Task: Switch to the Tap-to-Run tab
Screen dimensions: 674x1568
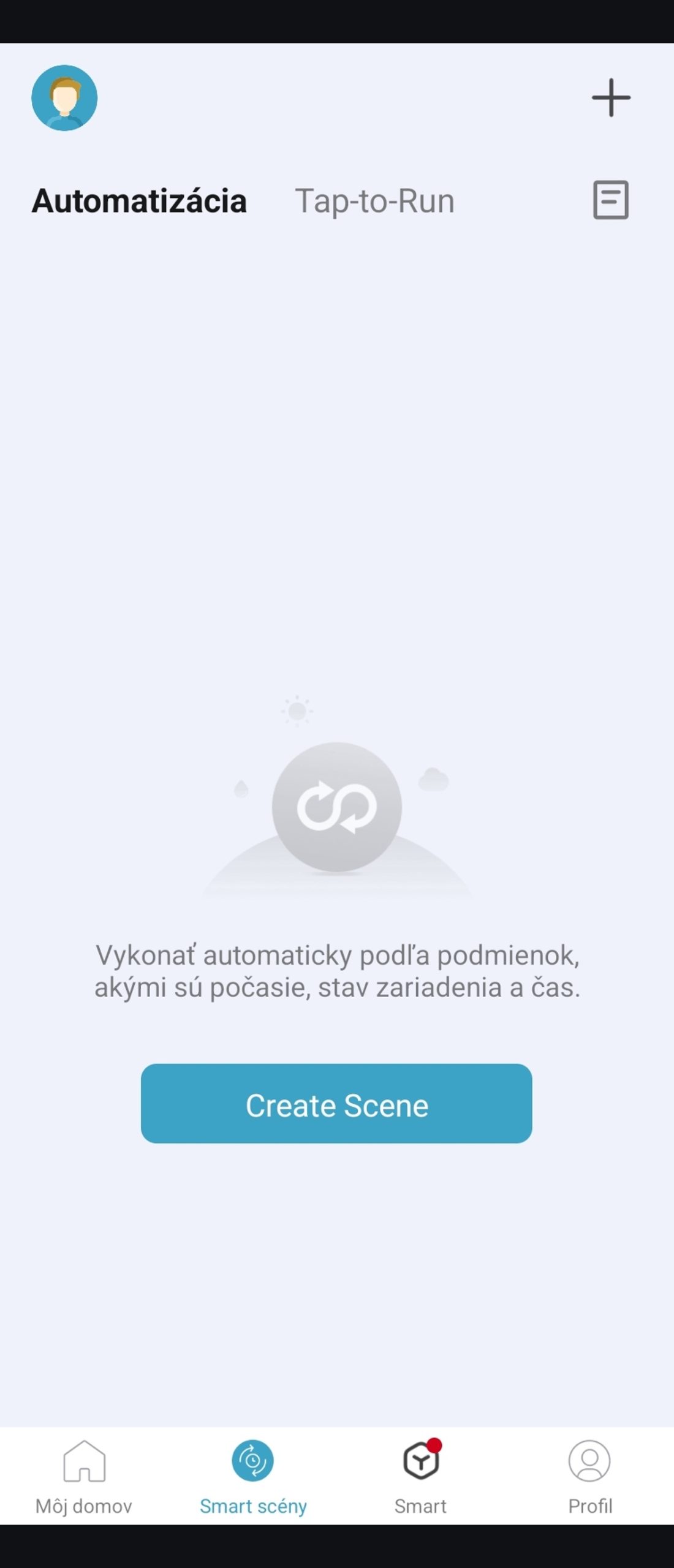Action: (374, 201)
